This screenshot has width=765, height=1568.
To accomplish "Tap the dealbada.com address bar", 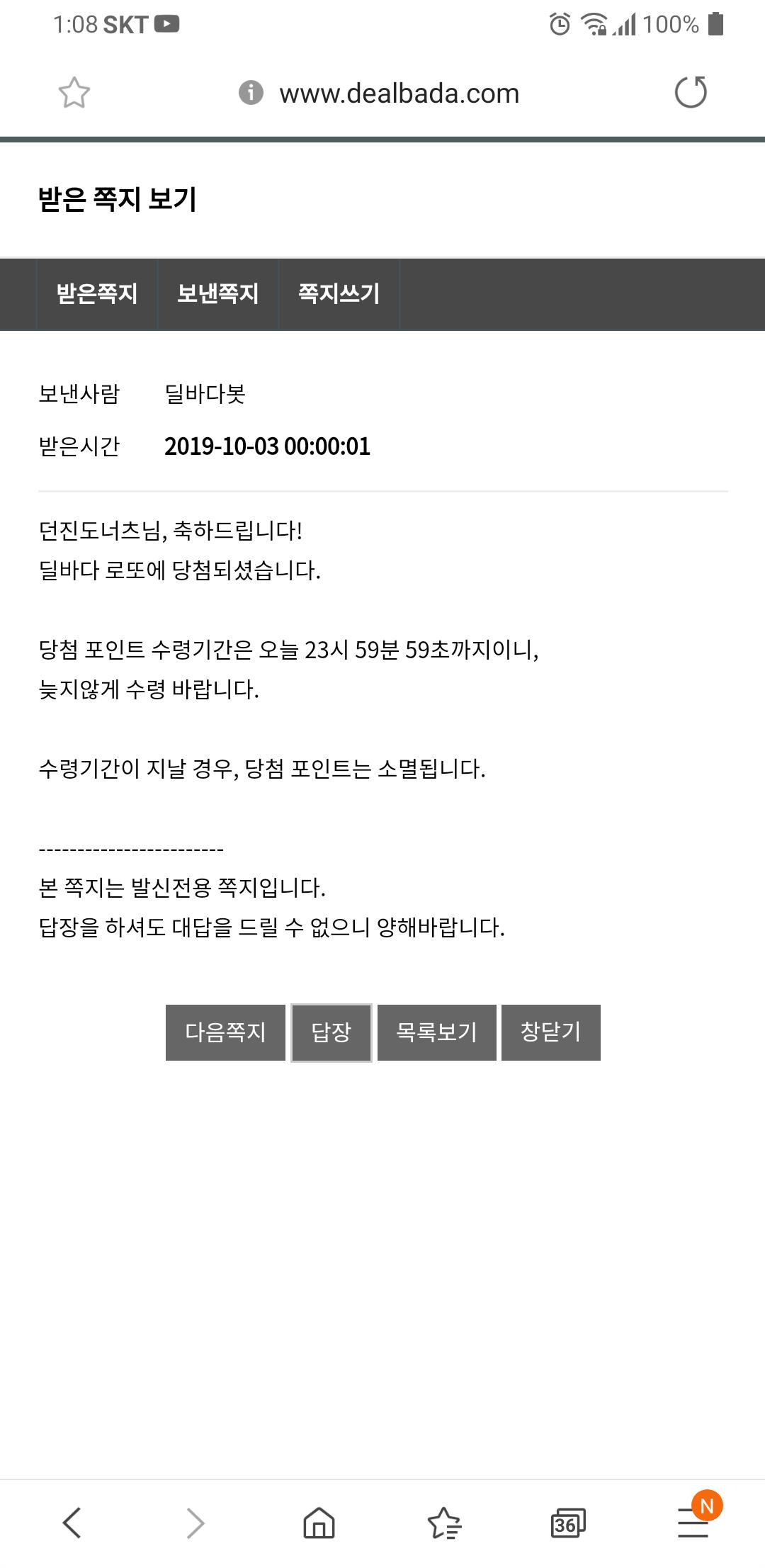I will tap(399, 94).
